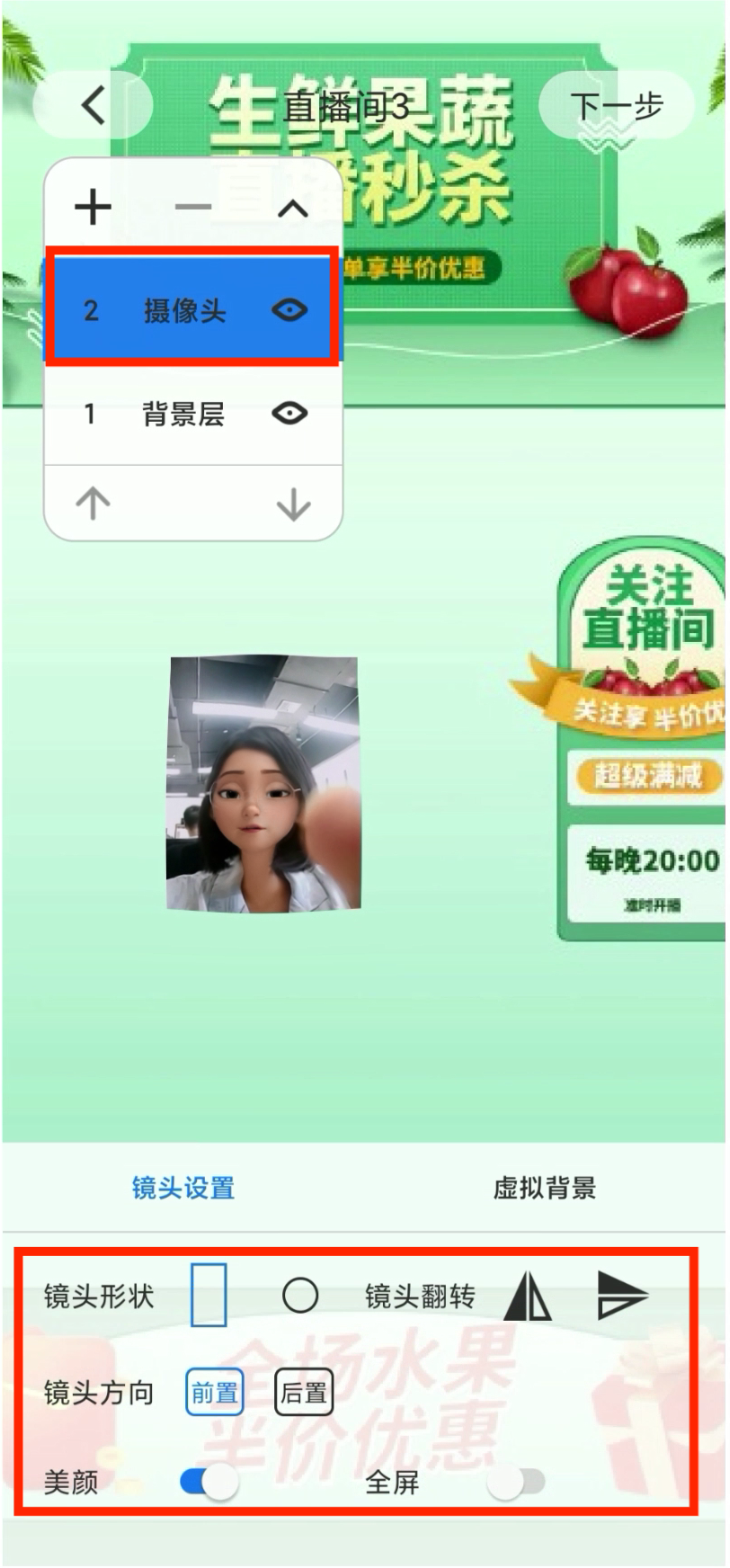This screenshot has height=1568, width=730.
Task: Move layer down with the down arrow
Action: coord(295,503)
